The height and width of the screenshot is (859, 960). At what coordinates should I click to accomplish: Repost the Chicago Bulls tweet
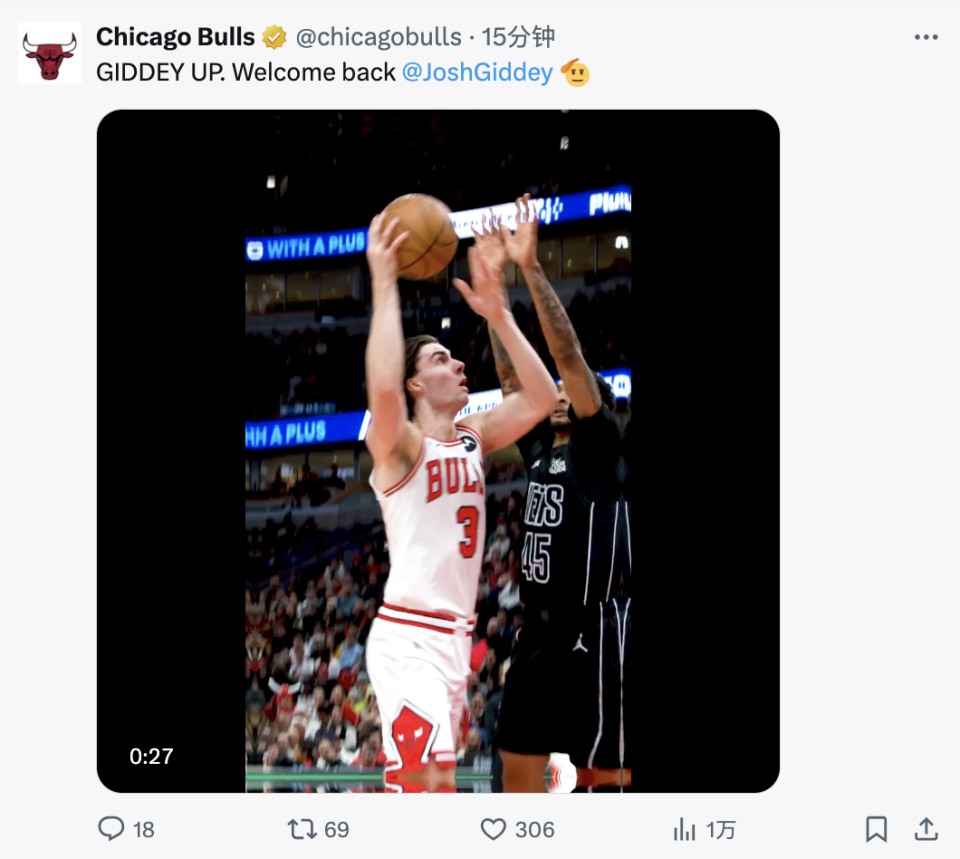(300, 829)
